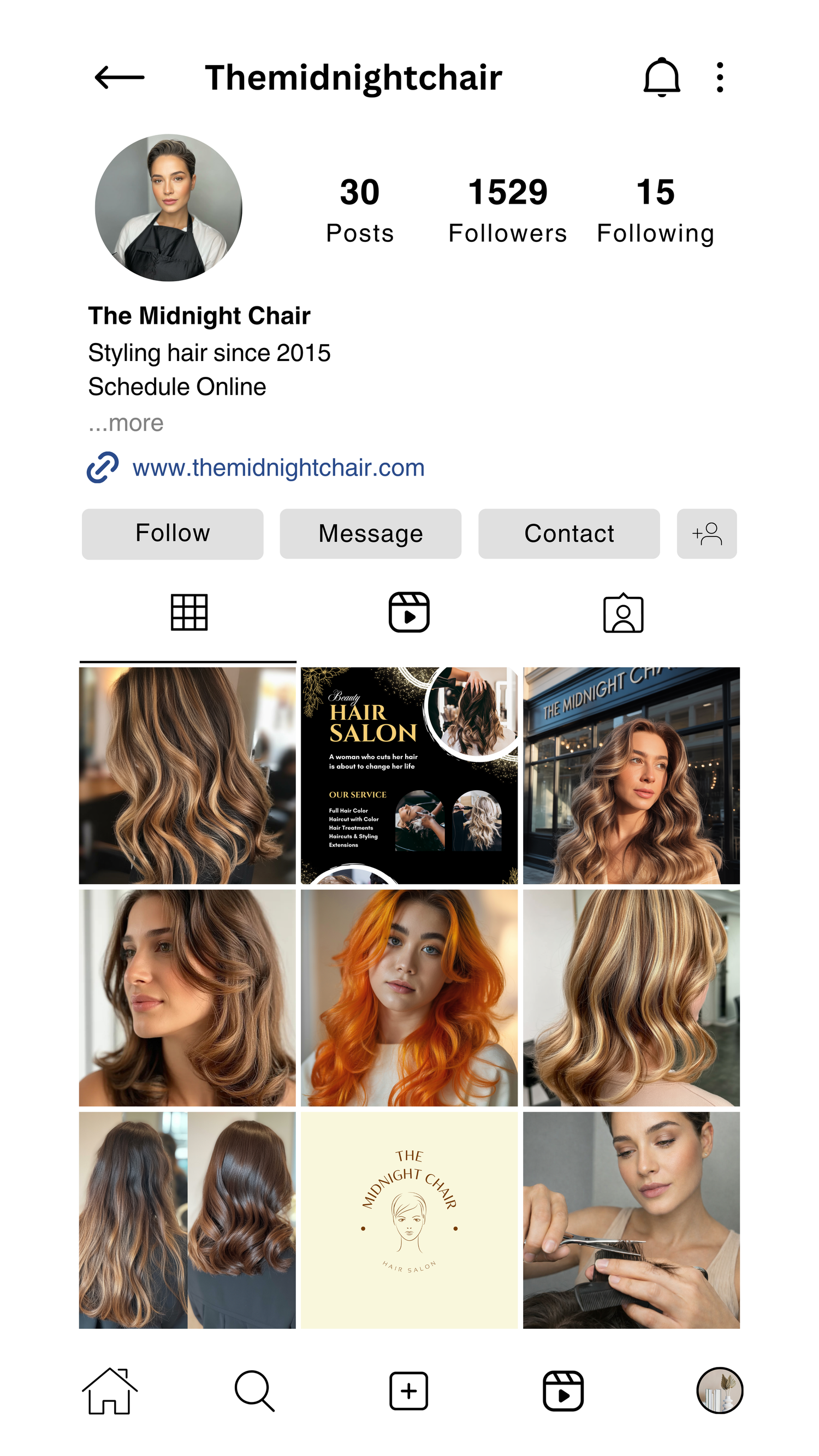This screenshot has width=819, height=1456.
Task: Expand the bio with ...more
Action: pos(126,423)
